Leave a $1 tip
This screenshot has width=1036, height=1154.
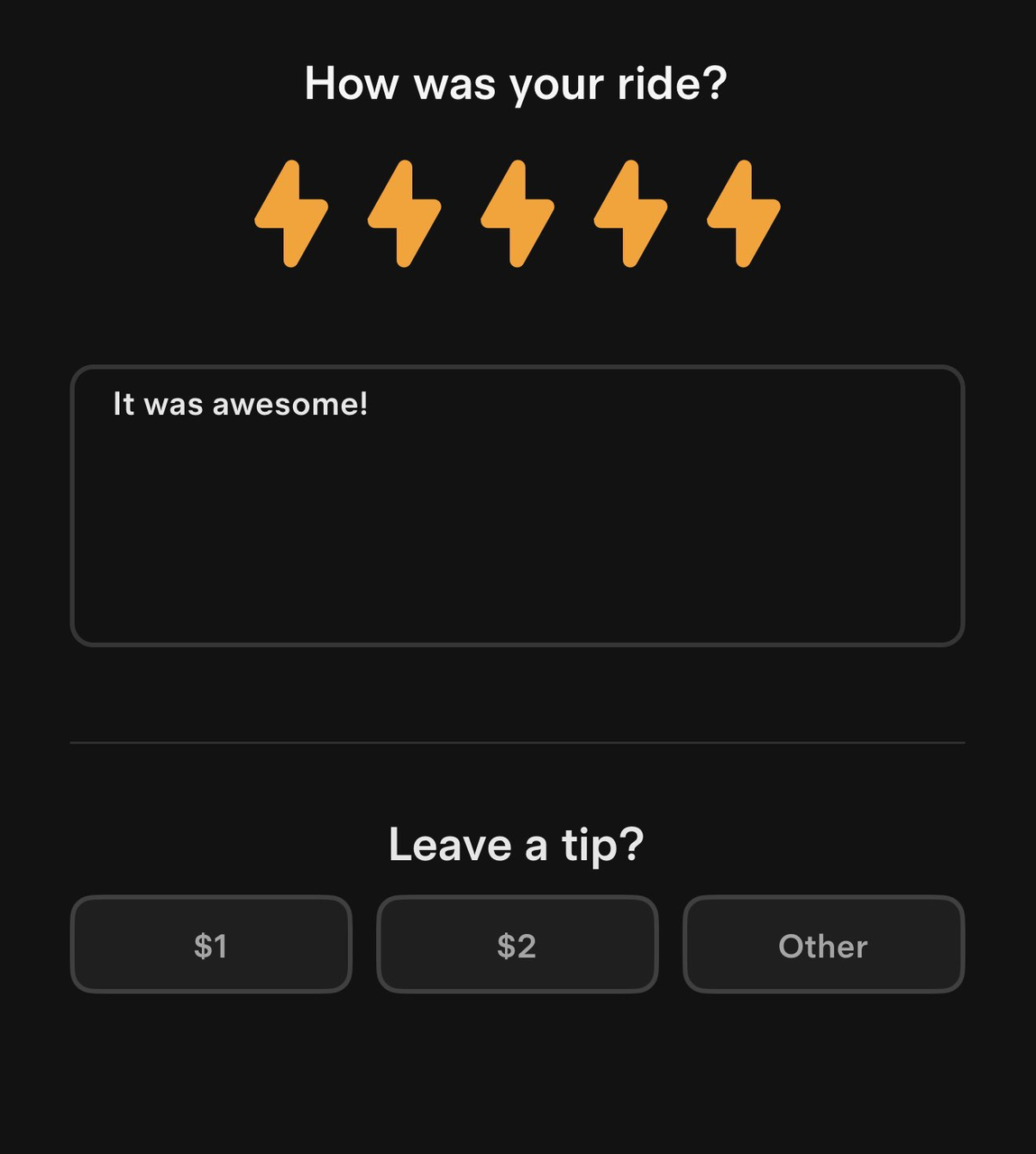click(211, 945)
